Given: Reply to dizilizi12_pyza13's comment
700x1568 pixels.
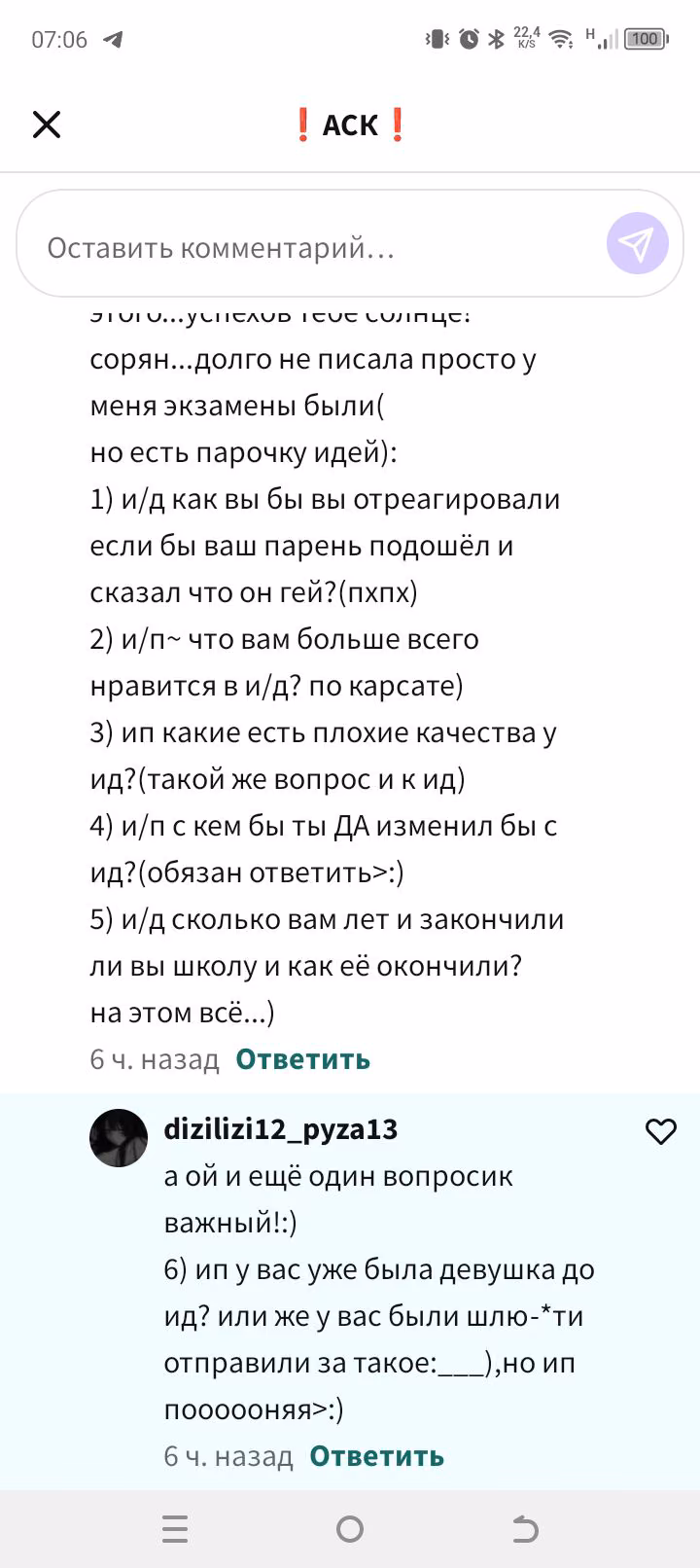Looking at the screenshot, I should point(376,1456).
